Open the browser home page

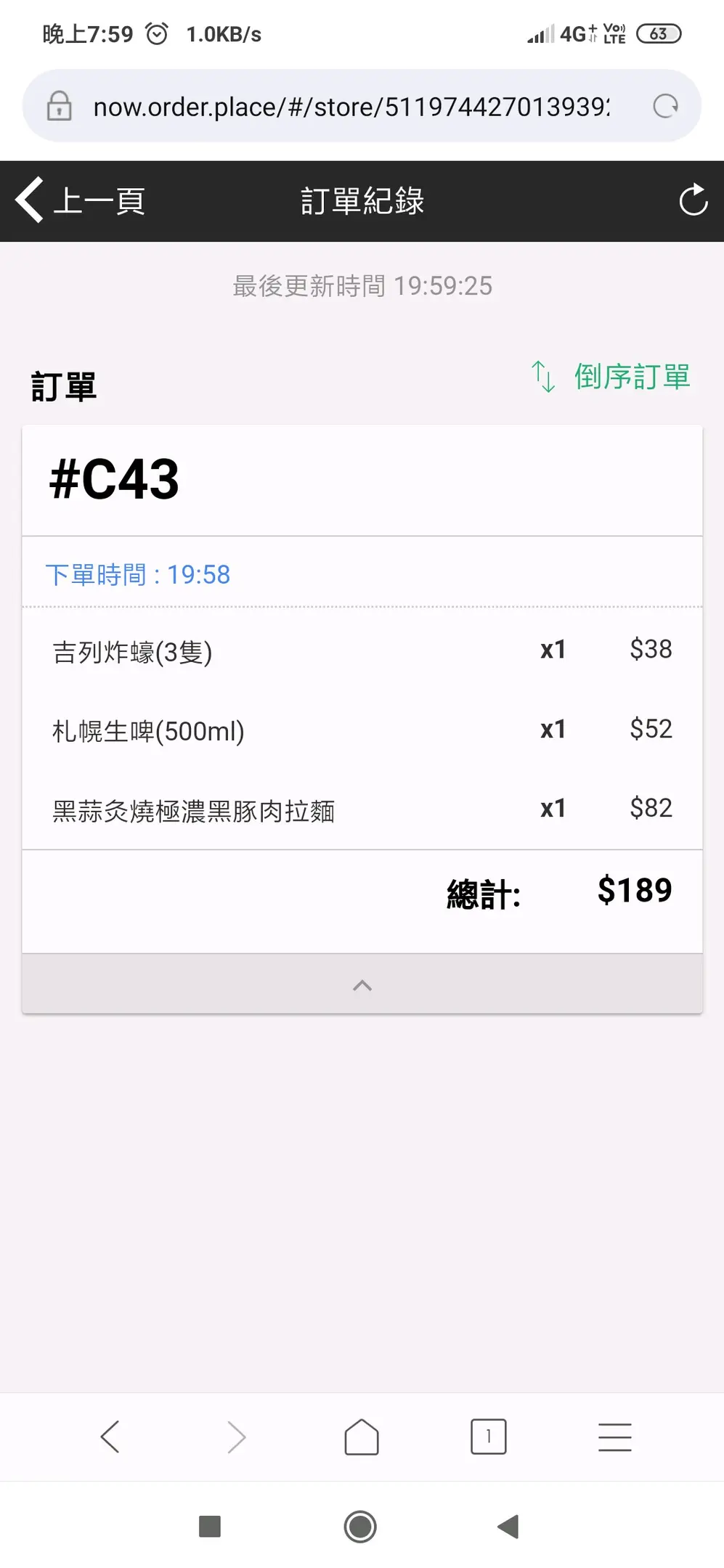[362, 1437]
